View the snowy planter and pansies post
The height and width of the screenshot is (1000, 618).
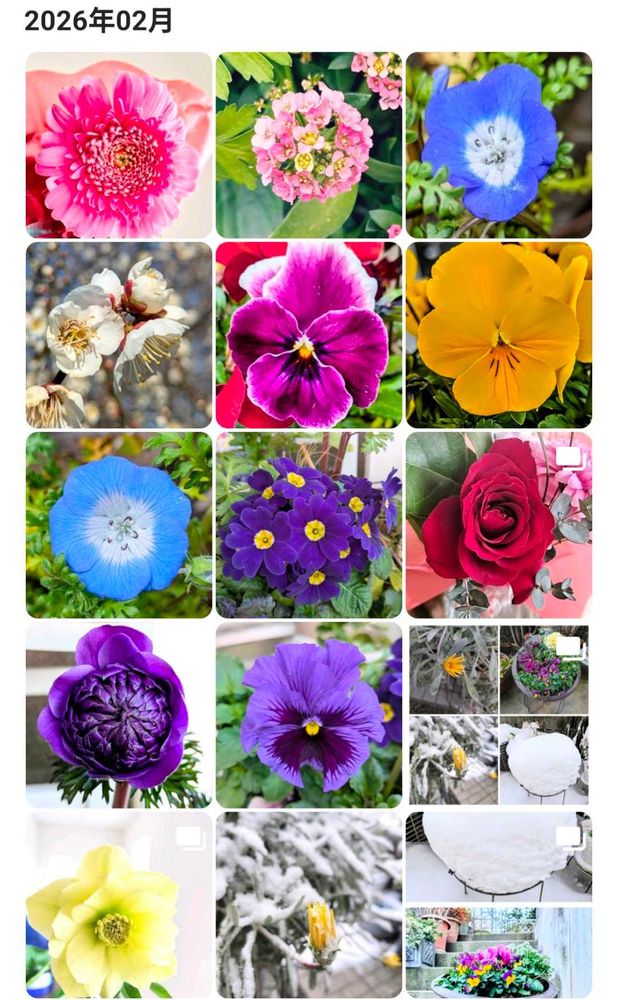499,905
